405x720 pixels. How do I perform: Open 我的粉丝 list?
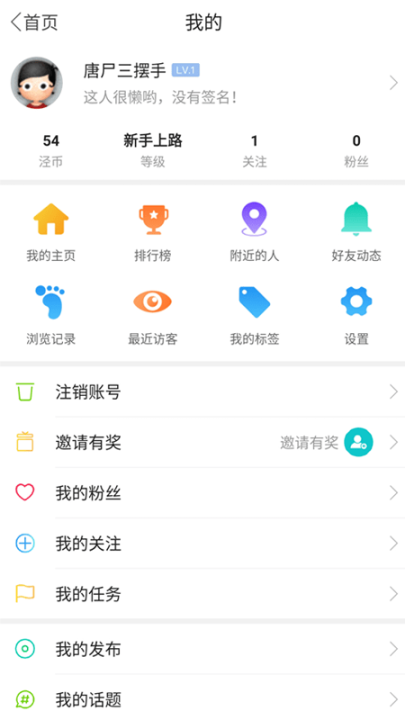point(202,493)
